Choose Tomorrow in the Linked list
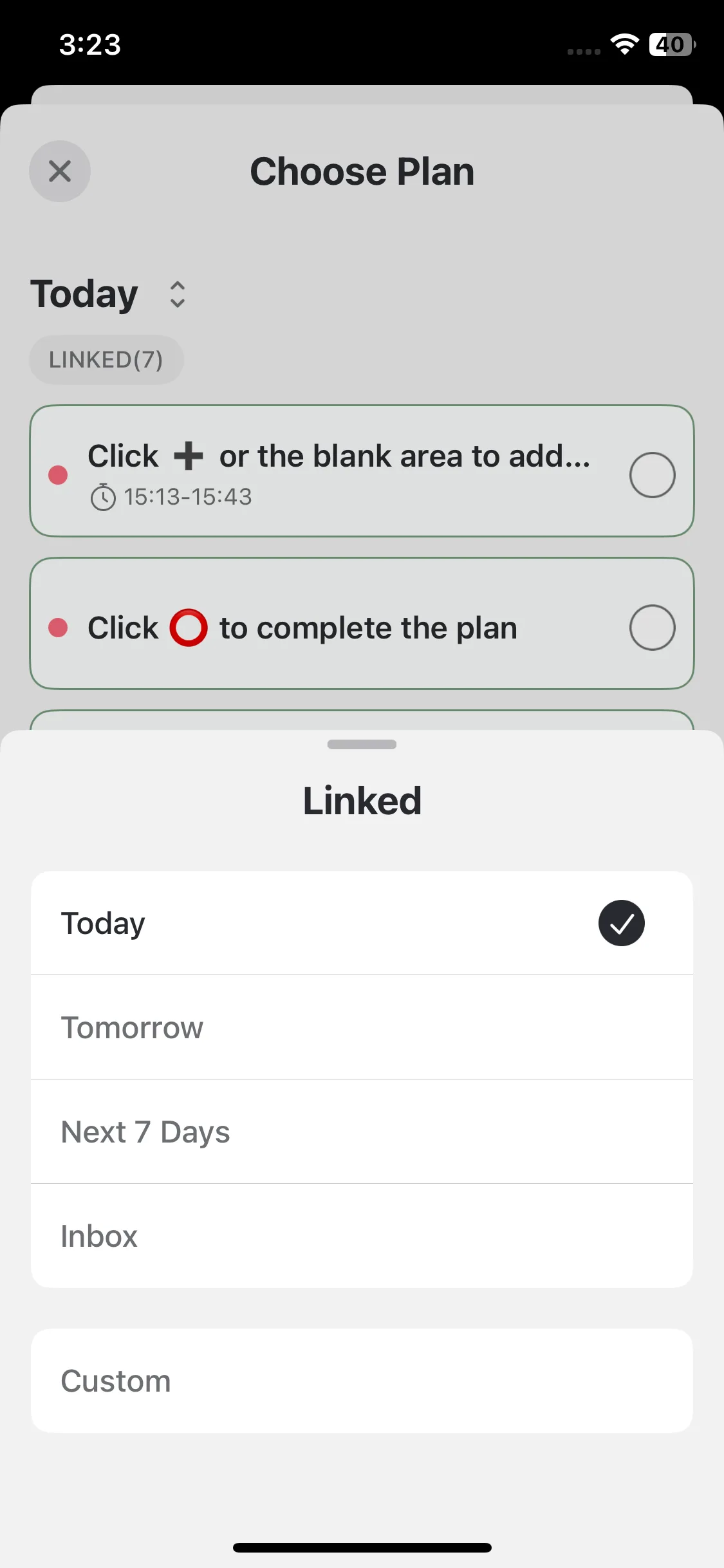 coord(362,1027)
